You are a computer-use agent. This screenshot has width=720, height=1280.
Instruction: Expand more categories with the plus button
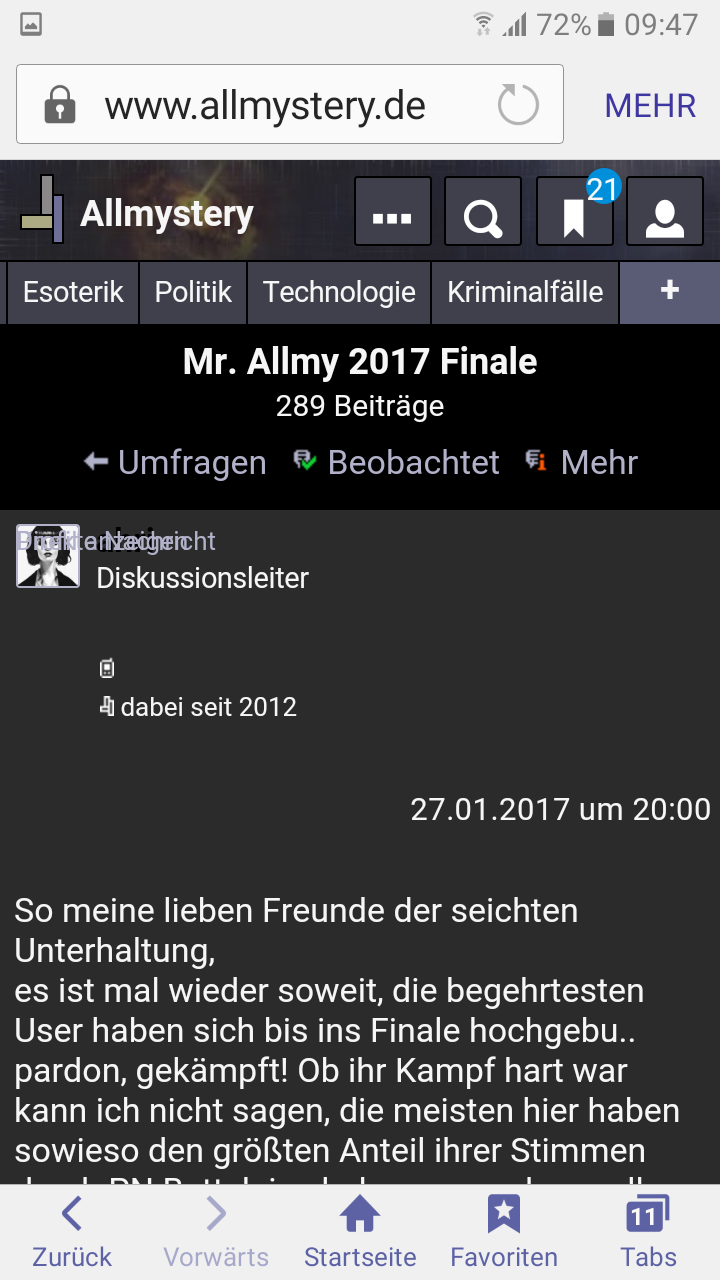[669, 291]
